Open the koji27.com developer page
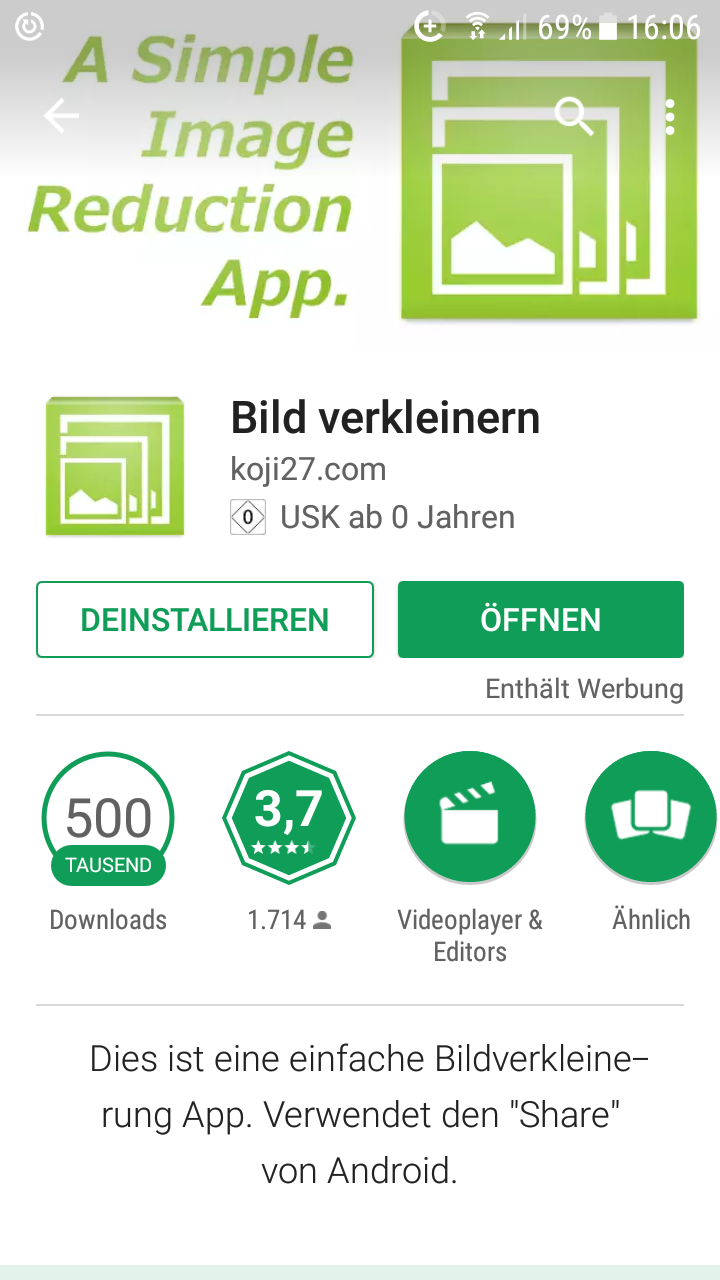The image size is (720, 1280). [308, 469]
